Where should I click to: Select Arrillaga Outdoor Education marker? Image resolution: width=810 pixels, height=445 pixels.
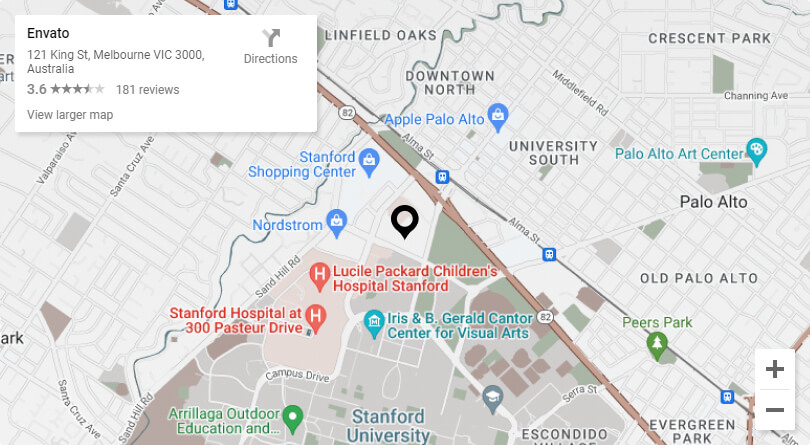click(292, 415)
